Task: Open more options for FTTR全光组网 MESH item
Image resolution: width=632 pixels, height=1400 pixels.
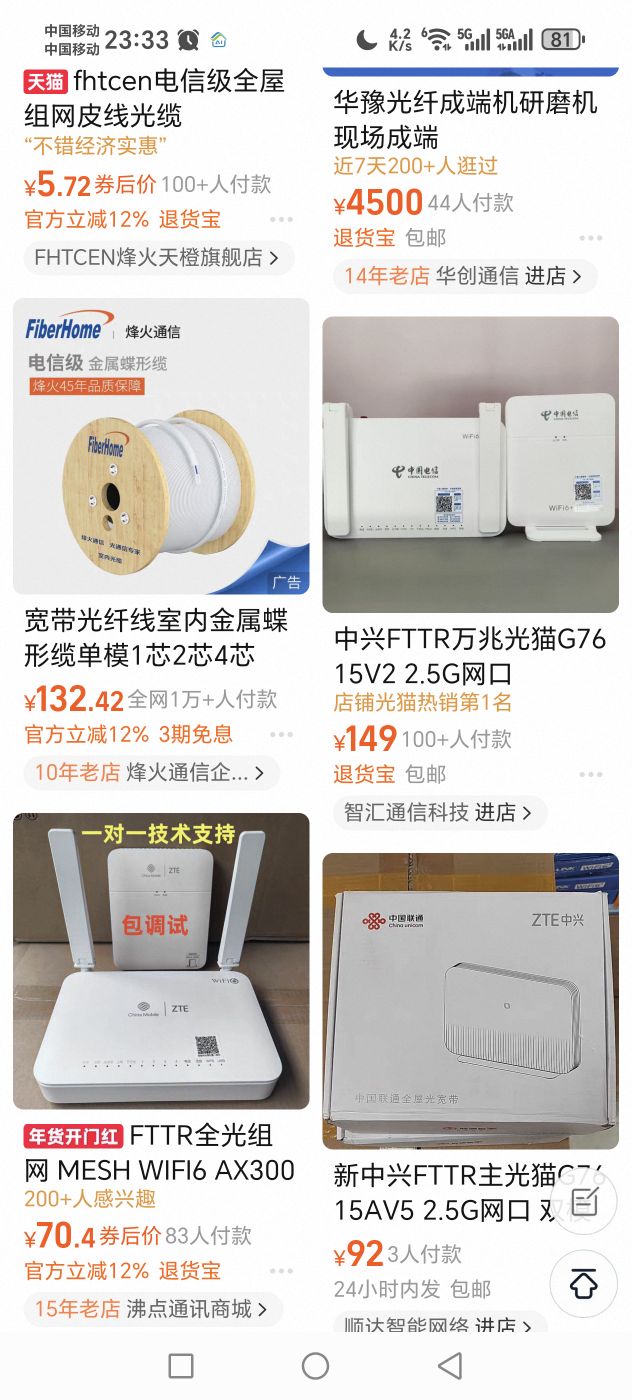Action: [281, 1272]
